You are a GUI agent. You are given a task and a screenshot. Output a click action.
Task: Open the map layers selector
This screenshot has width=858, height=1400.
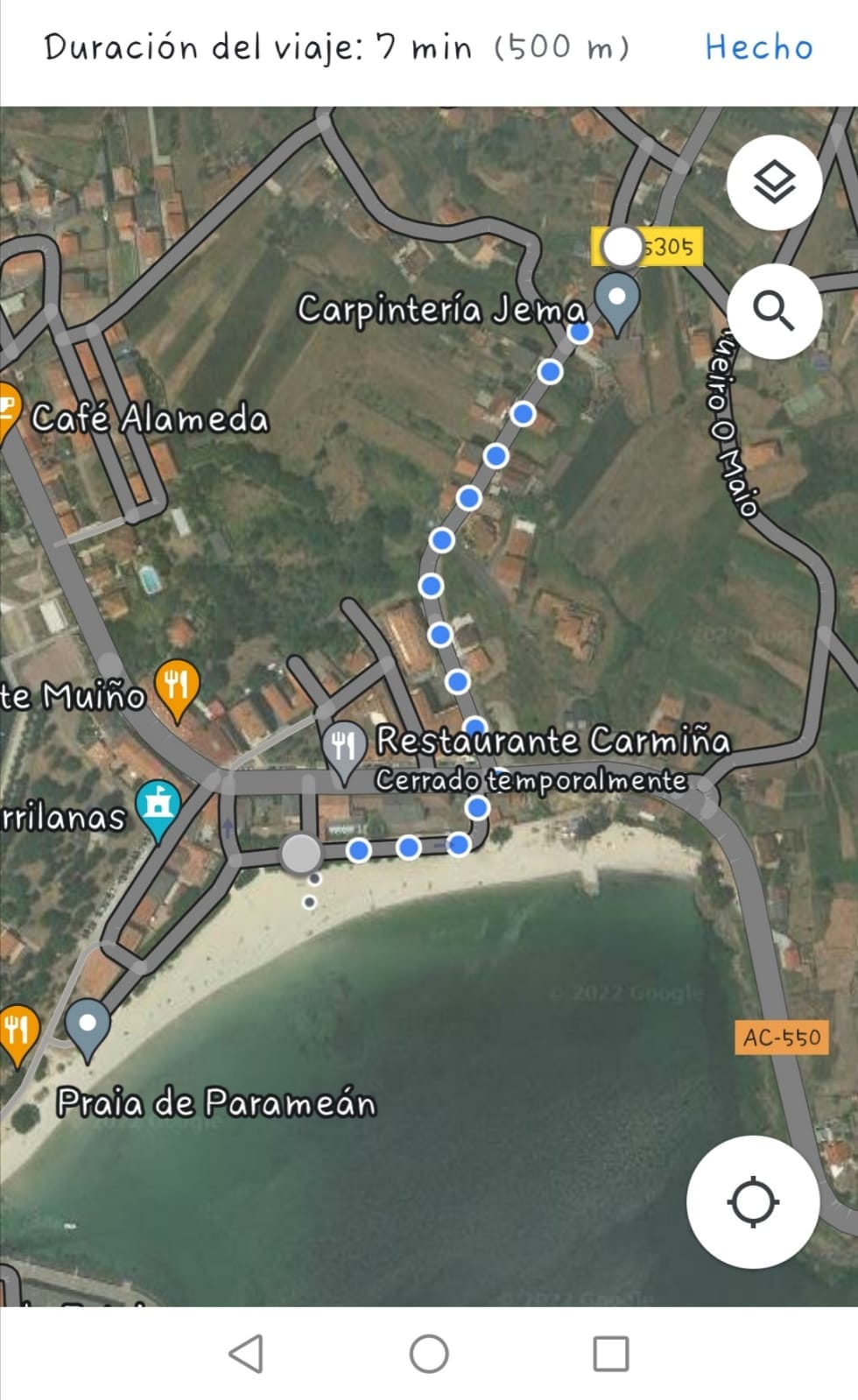coord(774,183)
